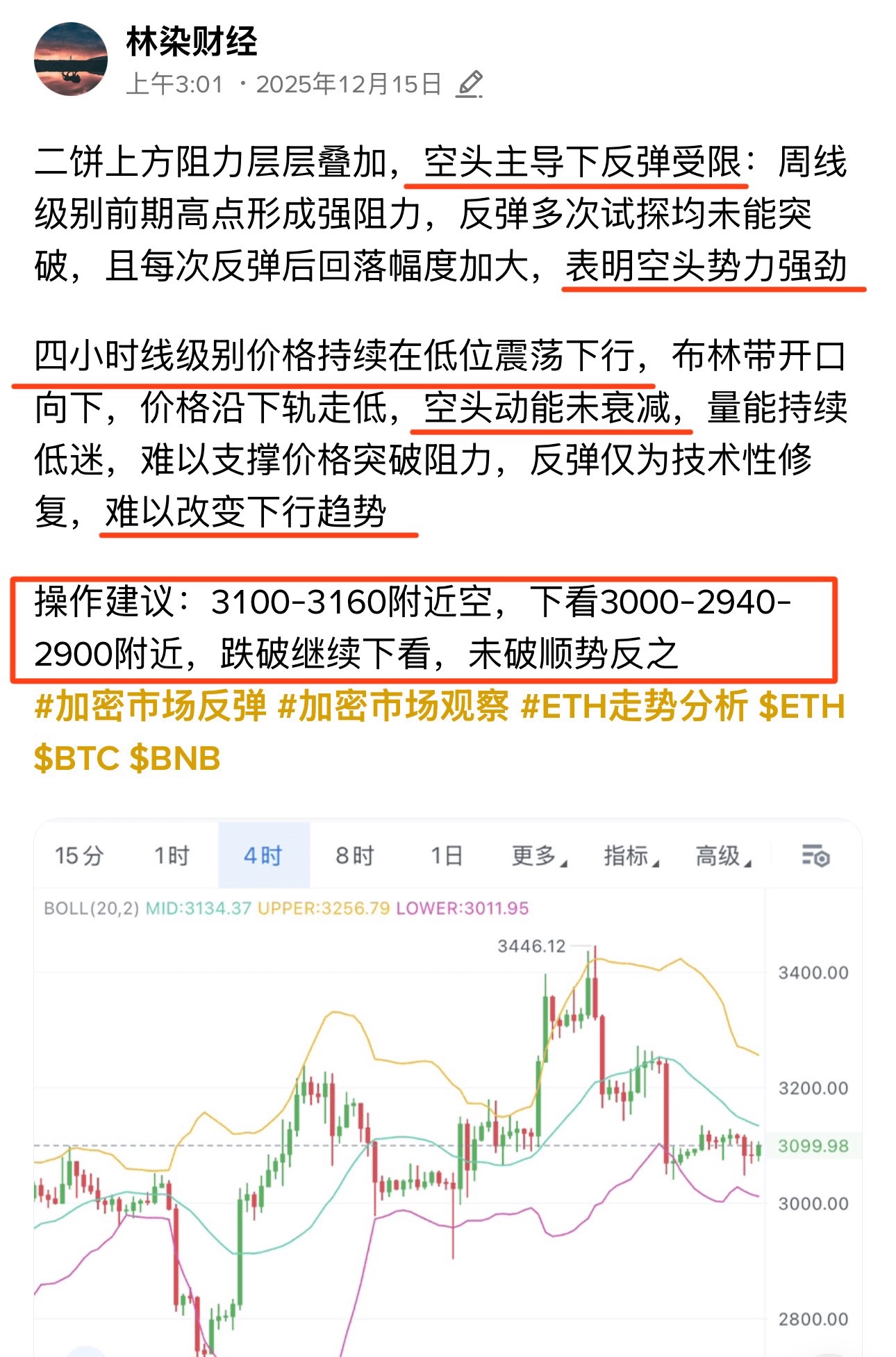Tap the author name 林染财经

192,42
